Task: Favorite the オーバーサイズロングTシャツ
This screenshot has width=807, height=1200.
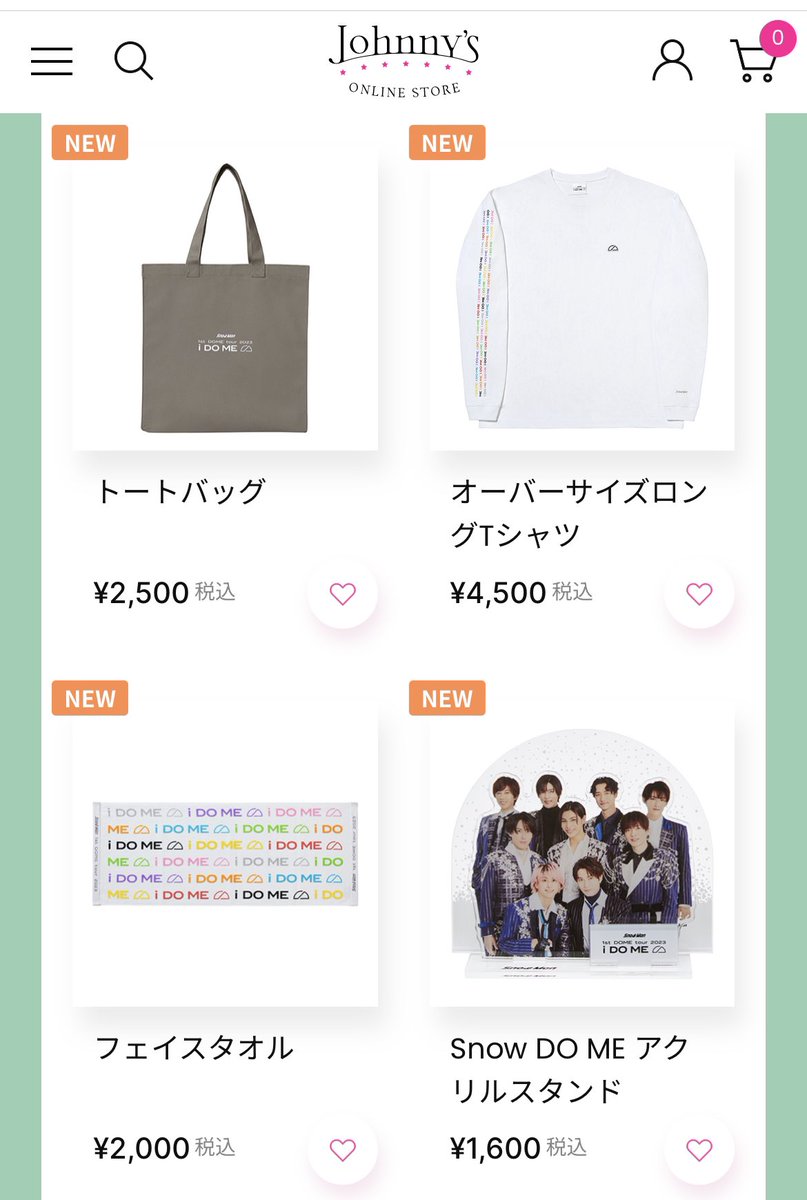Action: click(700, 593)
